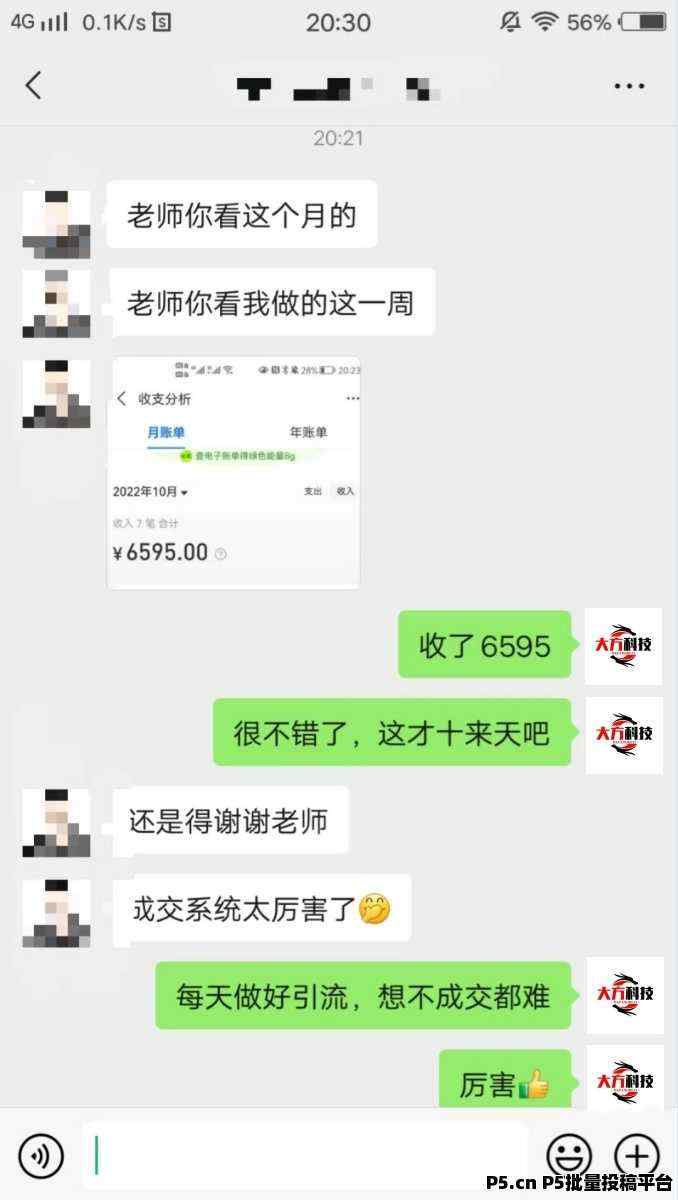Screen dimensions: 678x1200
Task: Switch to voice message input
Action: (x=41, y=1157)
